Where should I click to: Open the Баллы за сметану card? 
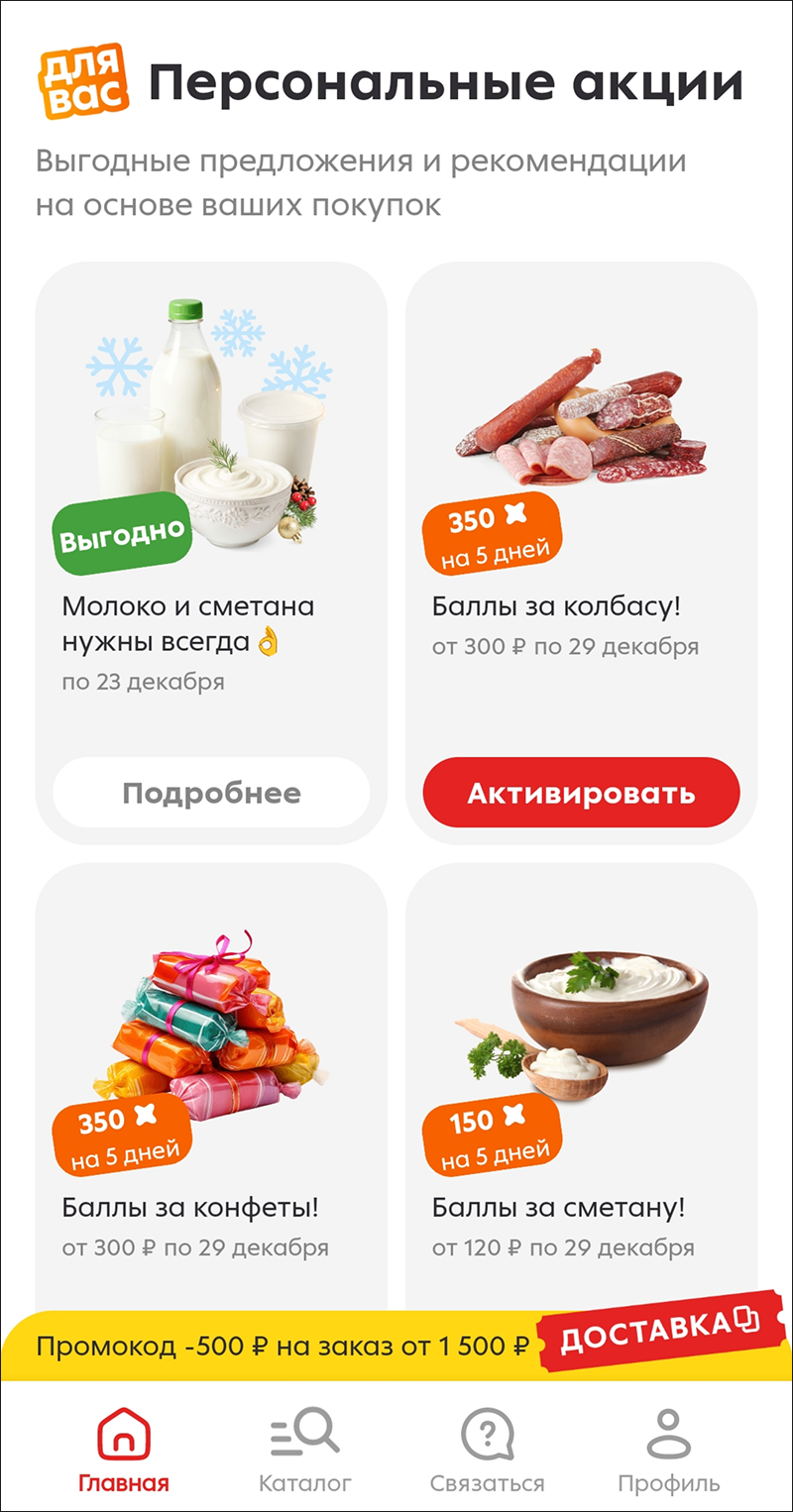point(581,1090)
